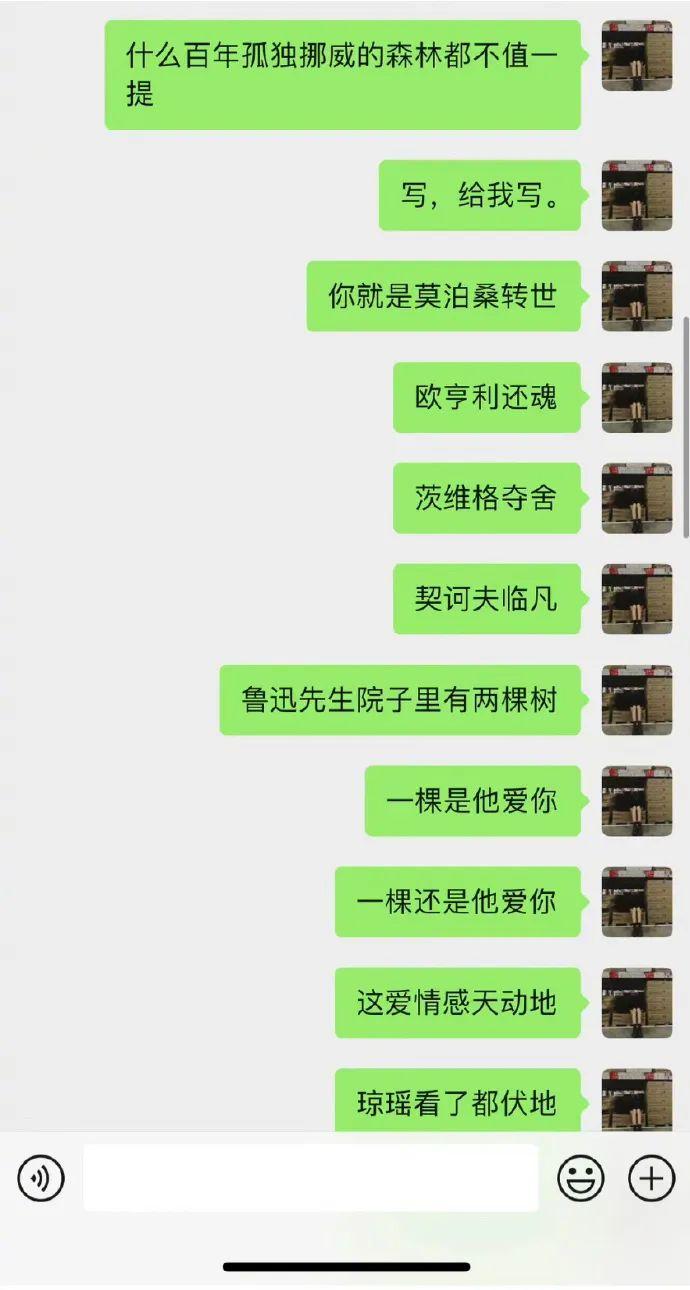Tap sender avatar beside 契诃夫临凡
690x1290 pixels.
tap(637, 599)
